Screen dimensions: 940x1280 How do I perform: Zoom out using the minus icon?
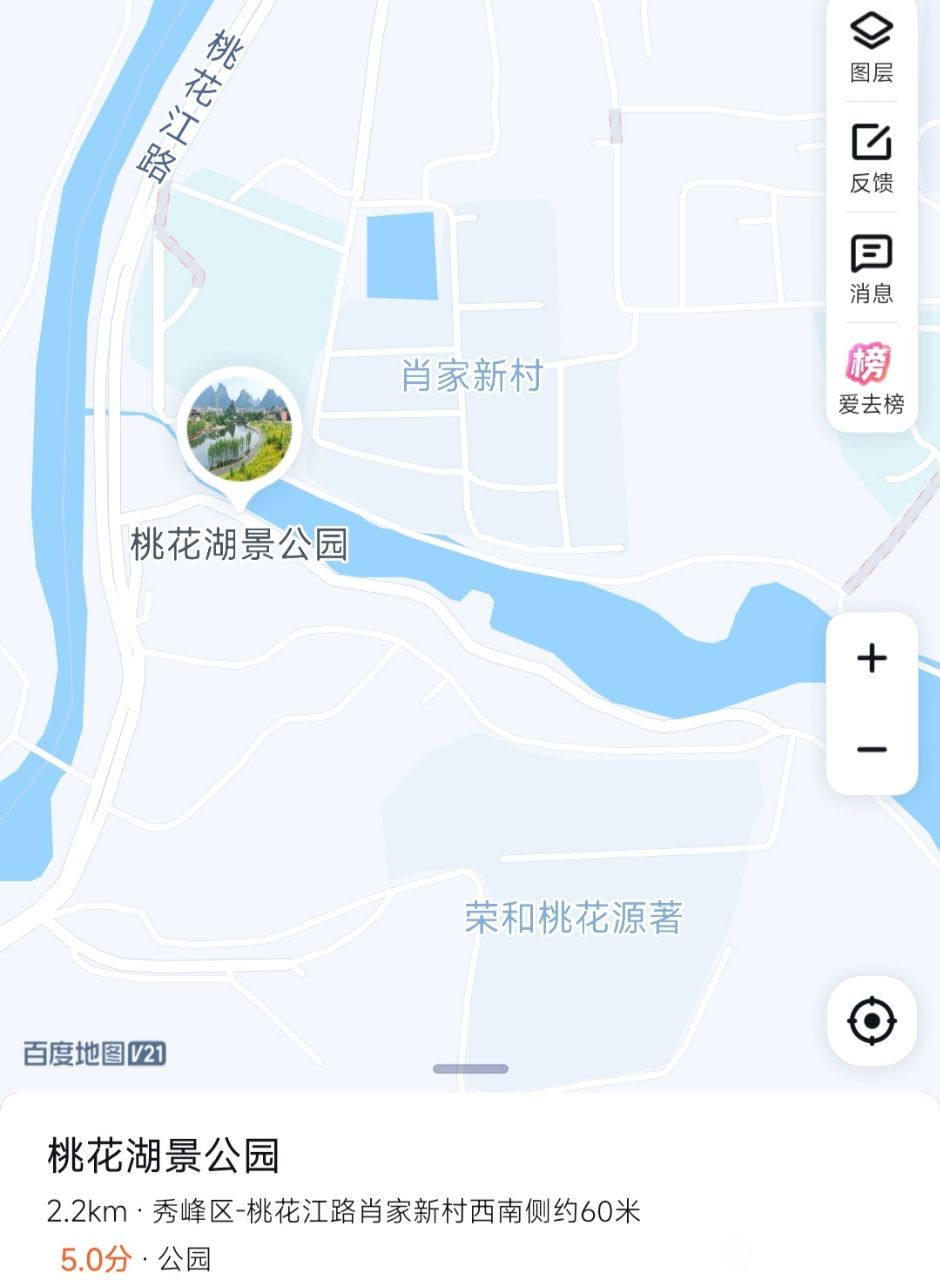point(871,747)
